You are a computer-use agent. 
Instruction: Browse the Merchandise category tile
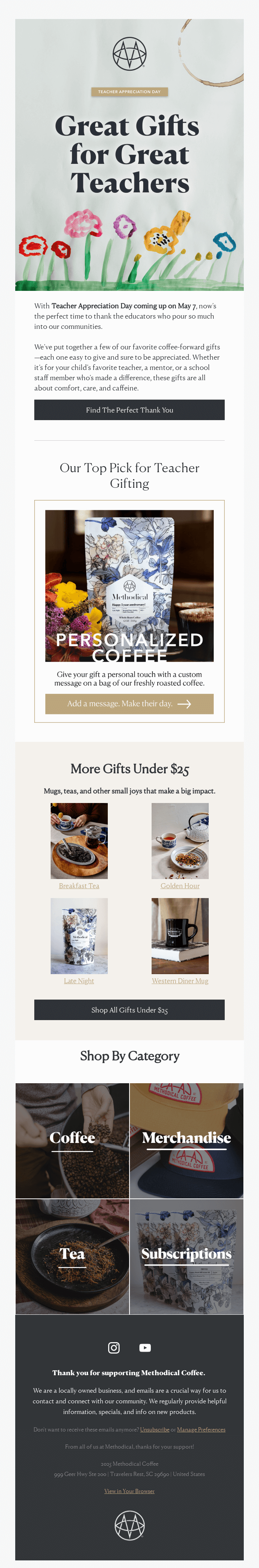[x=187, y=1140]
